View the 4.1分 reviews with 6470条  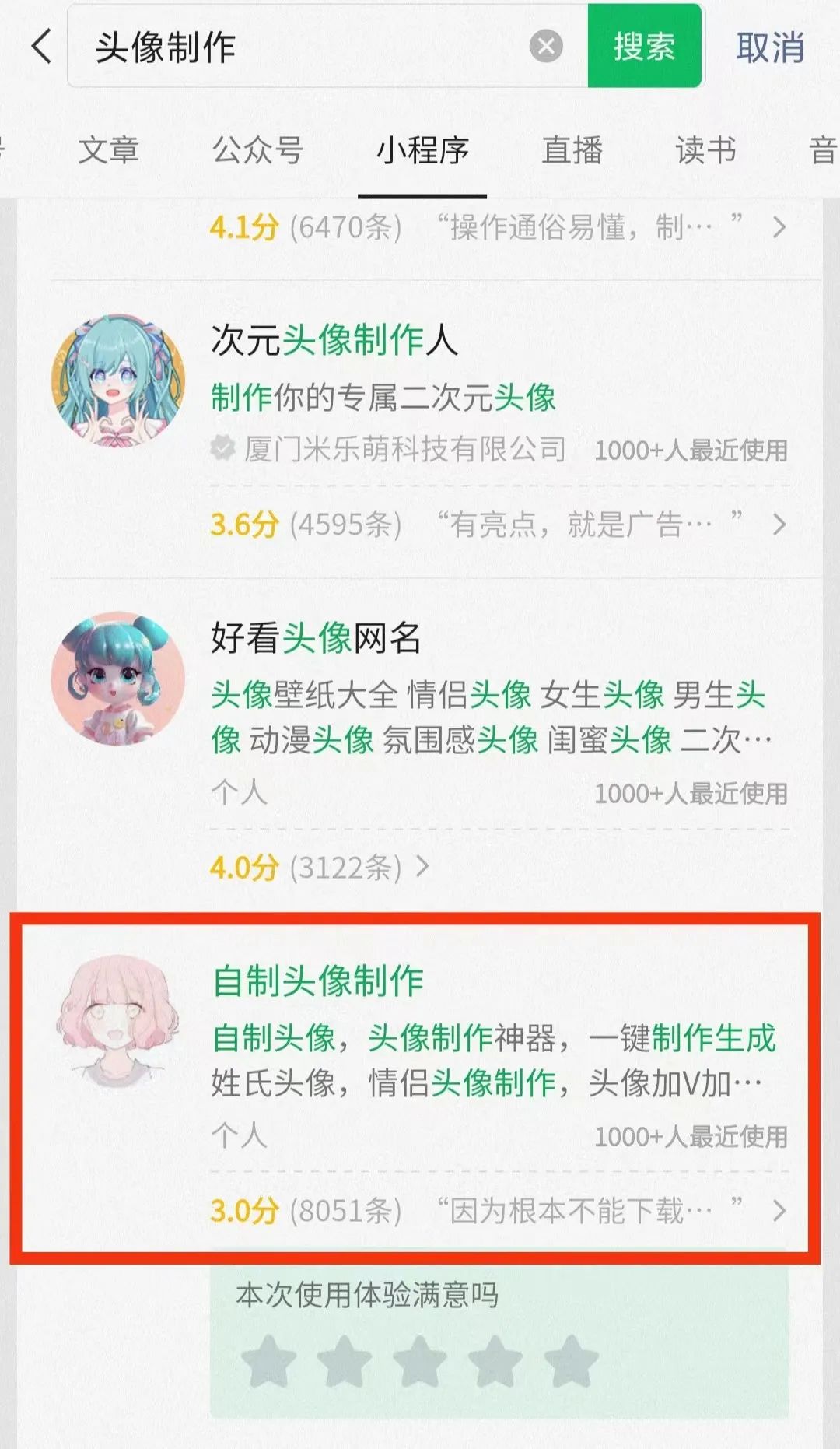[x=498, y=227]
